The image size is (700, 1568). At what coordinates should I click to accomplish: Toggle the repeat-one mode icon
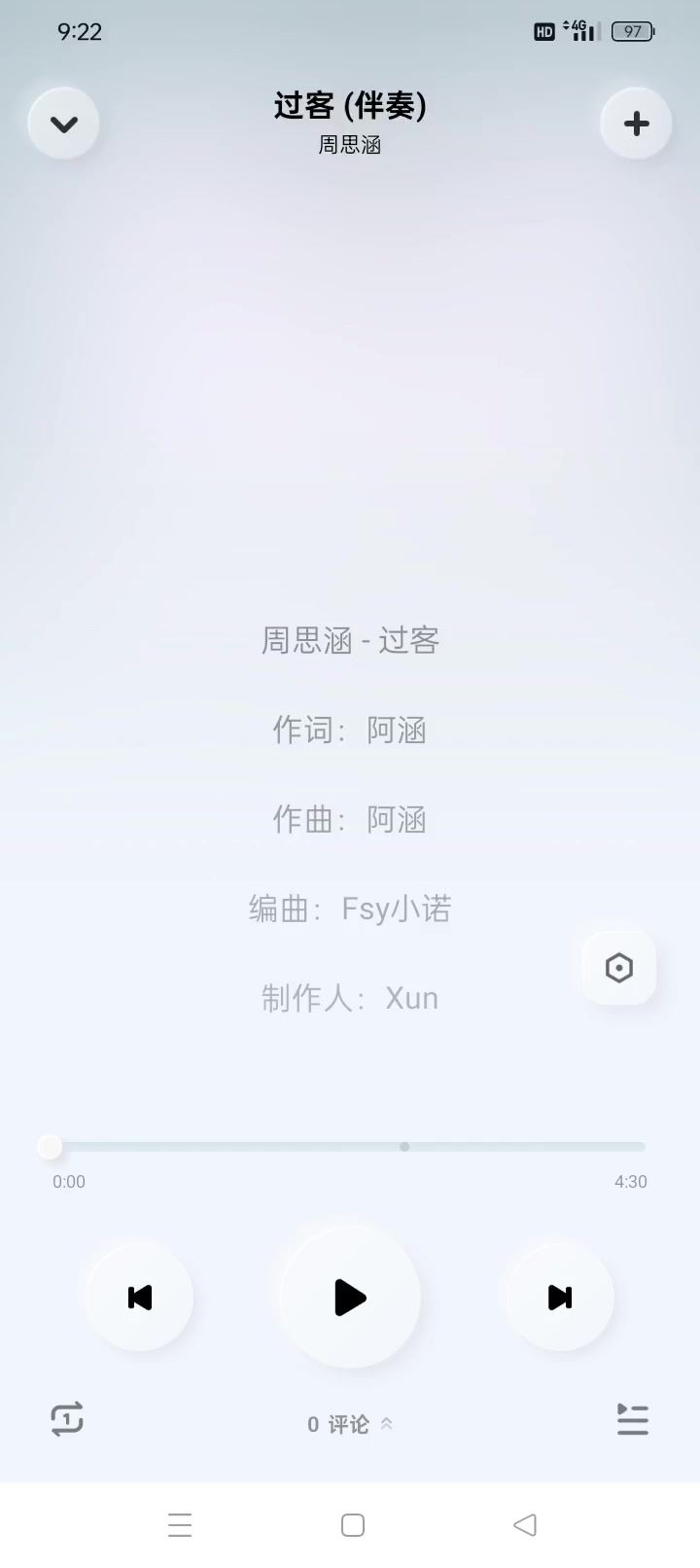67,1419
